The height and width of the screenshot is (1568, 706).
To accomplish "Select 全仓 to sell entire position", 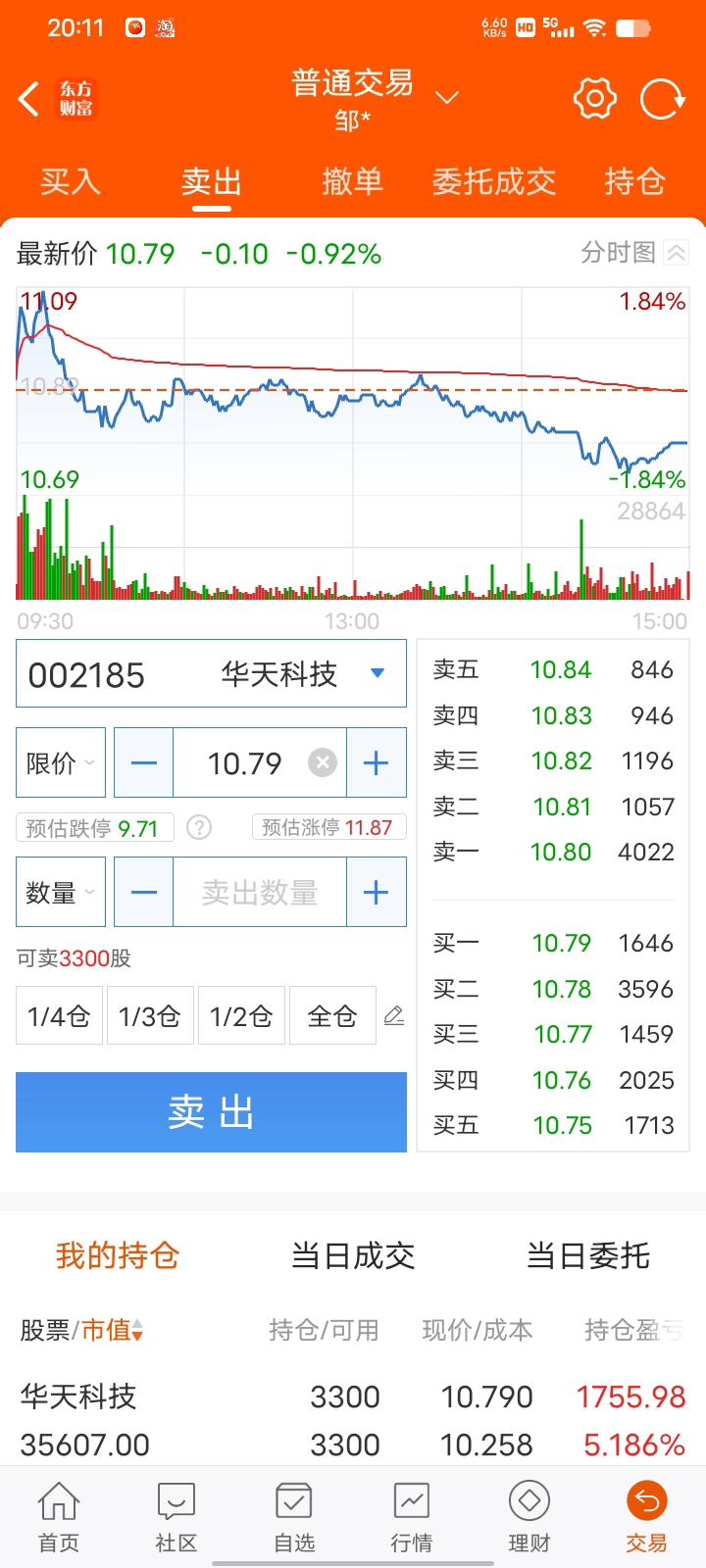I will point(332,1016).
